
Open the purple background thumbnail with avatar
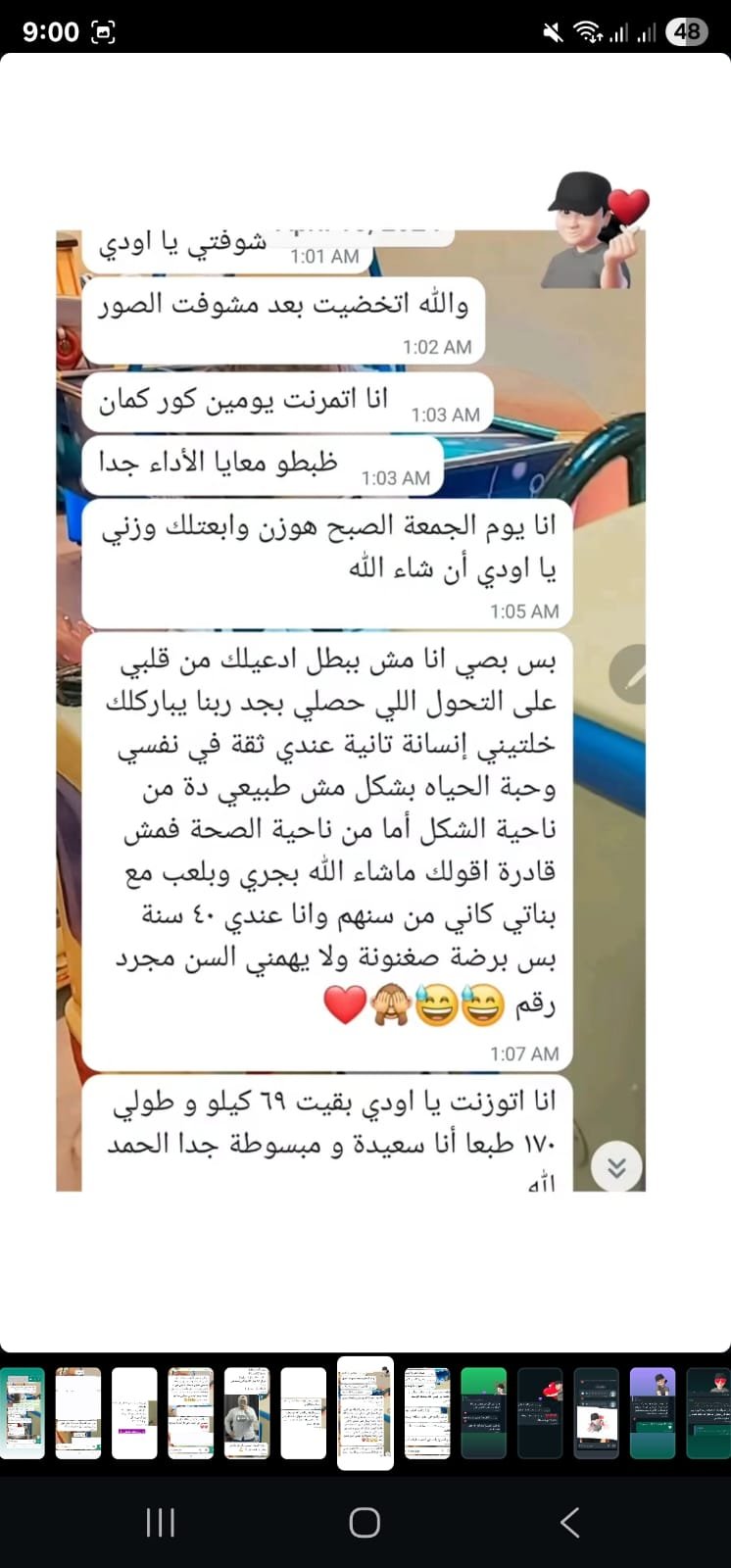pyautogui.click(x=653, y=1413)
